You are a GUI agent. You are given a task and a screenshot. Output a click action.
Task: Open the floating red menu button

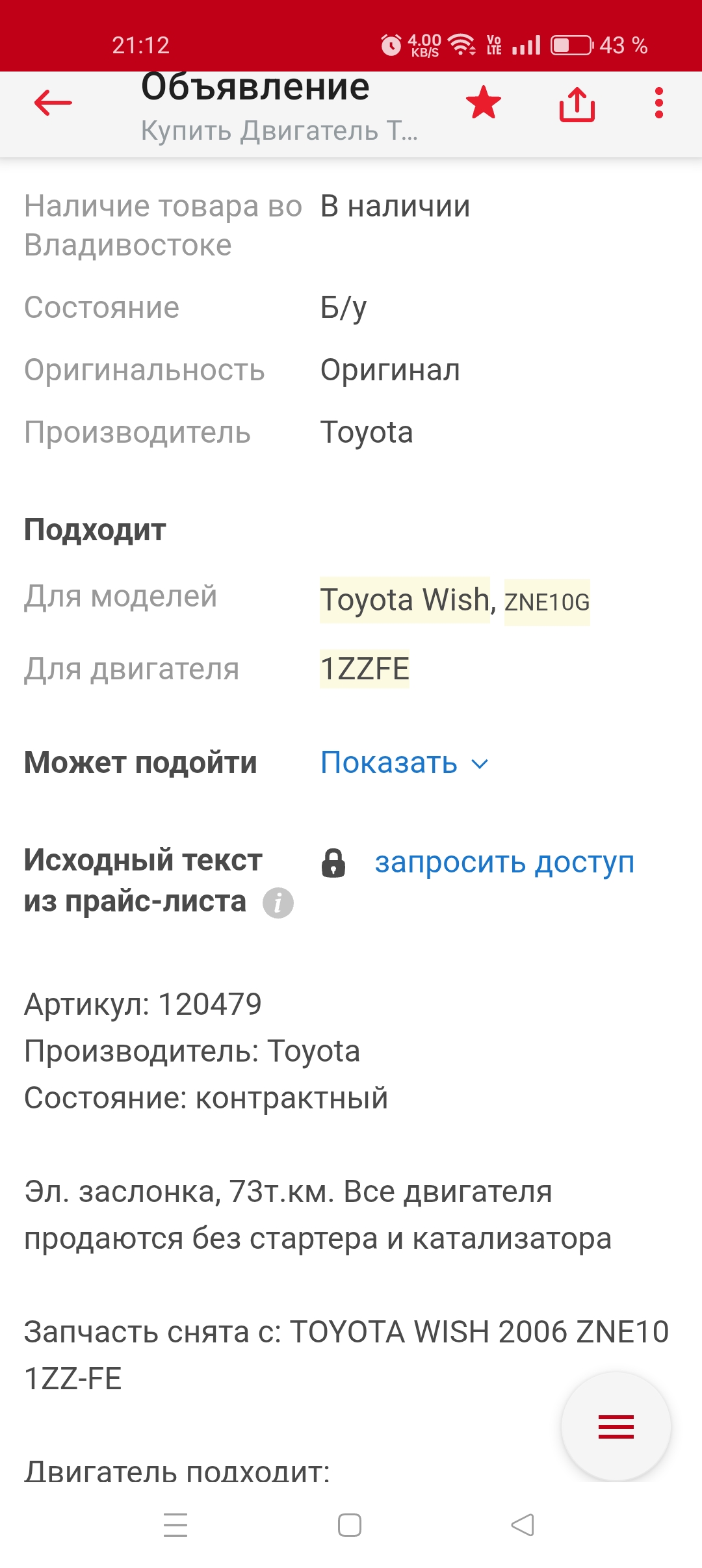616,1427
